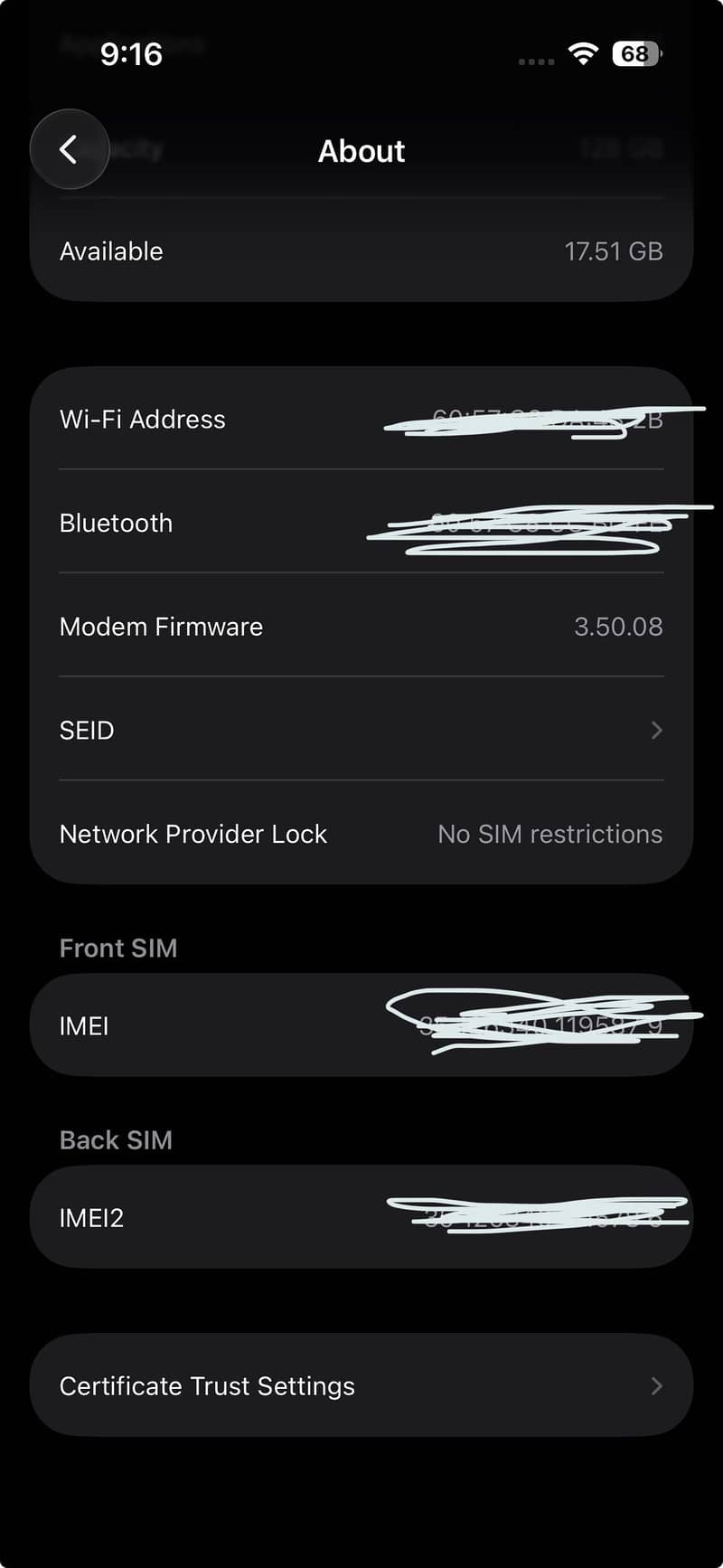
Task: Go back from the About page
Action: click(70, 149)
